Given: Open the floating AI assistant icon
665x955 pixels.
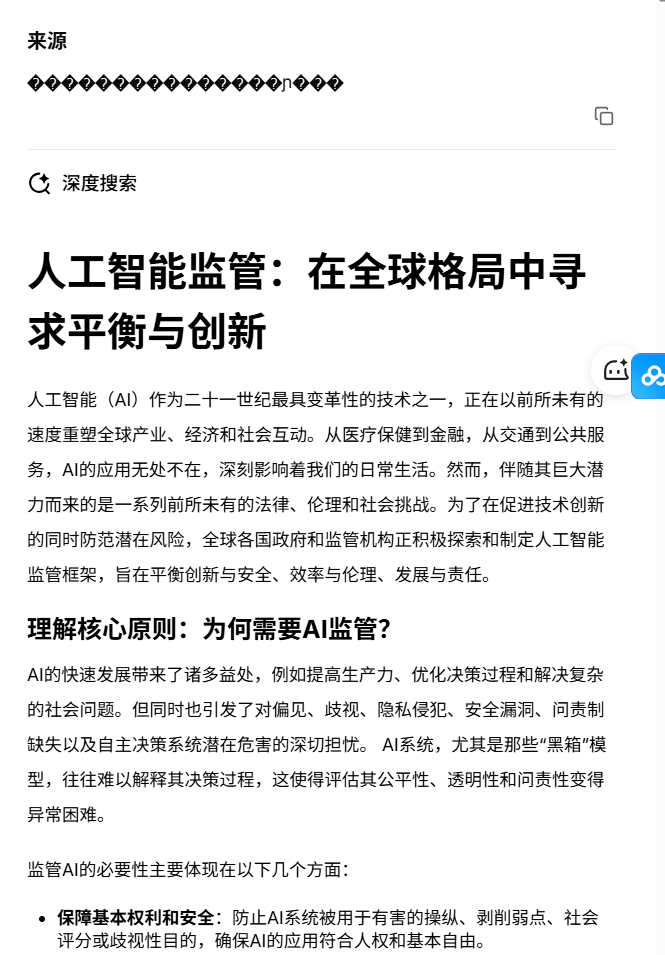Looking at the screenshot, I should point(614,370).
